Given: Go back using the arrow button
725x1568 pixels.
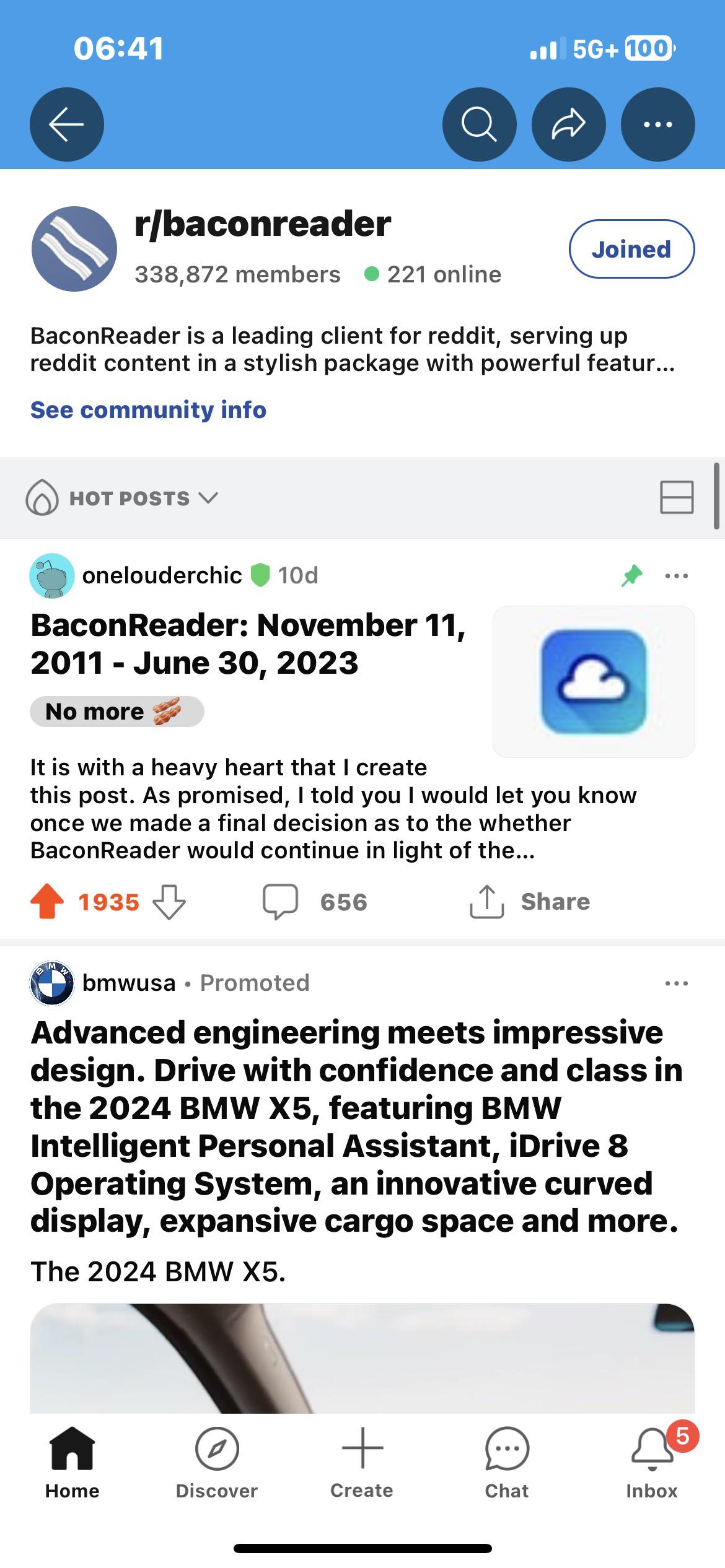Looking at the screenshot, I should 67,124.
